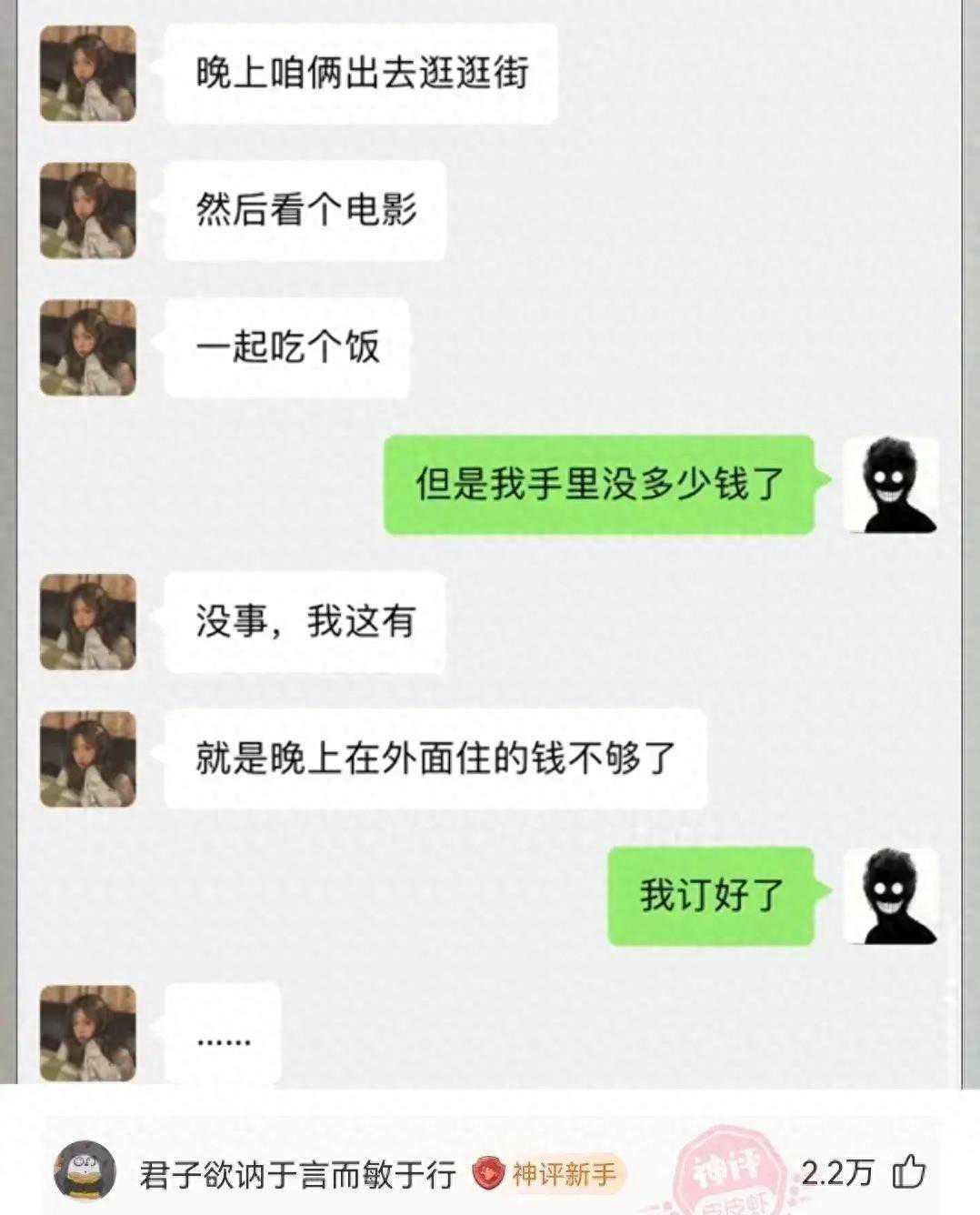The height and width of the screenshot is (1215, 980).
Task: Like the comment by 君子欲讷于言而敏于行
Action: pyautogui.click(x=908, y=1172)
